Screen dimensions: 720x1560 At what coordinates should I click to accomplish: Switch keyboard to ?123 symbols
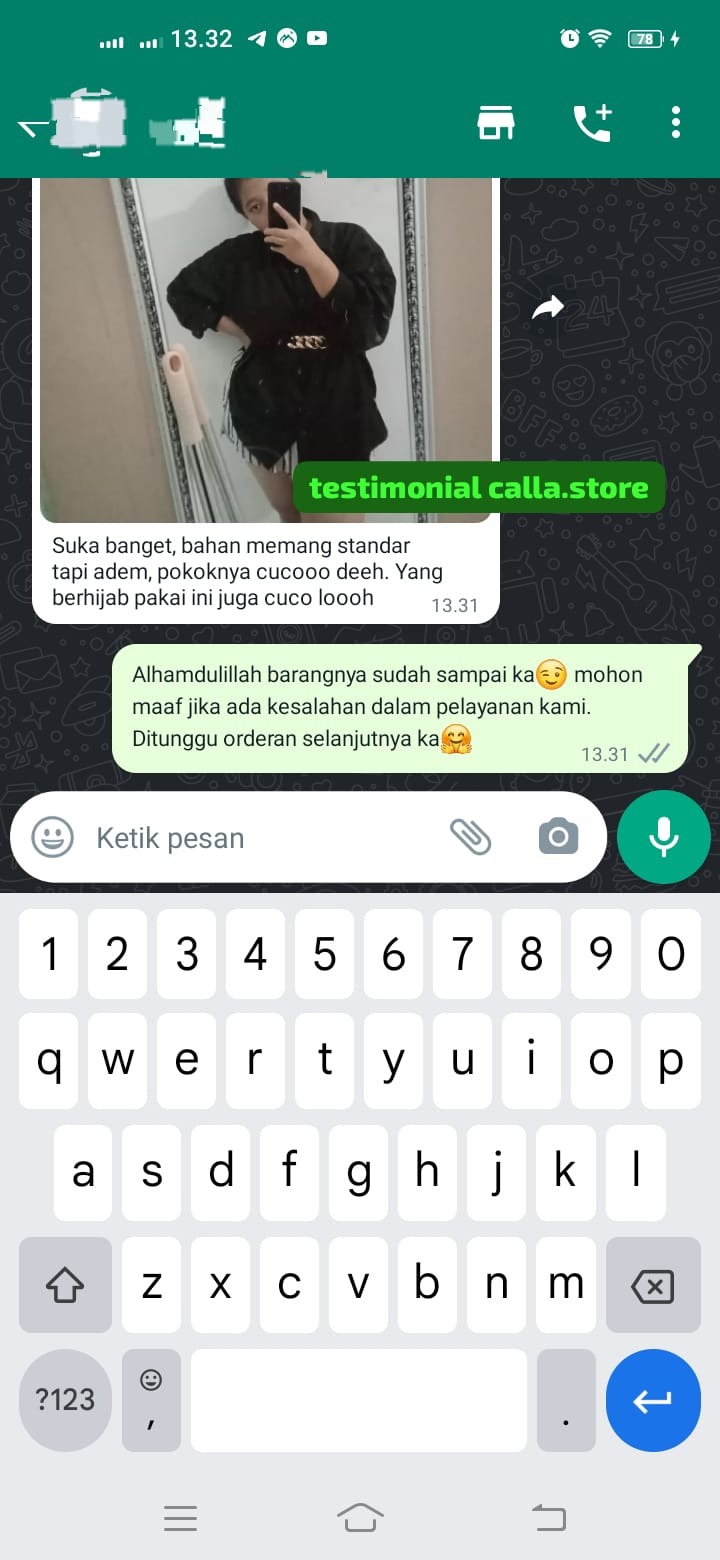(x=65, y=1400)
